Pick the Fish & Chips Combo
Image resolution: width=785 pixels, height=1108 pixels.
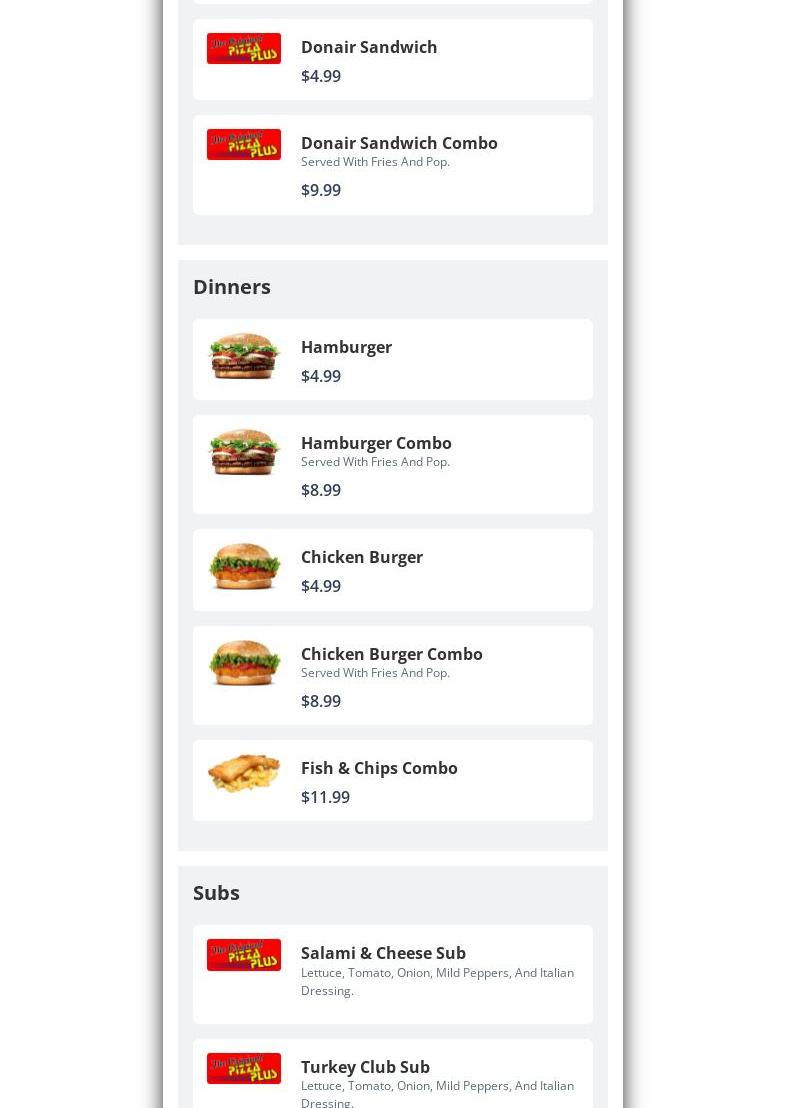click(x=392, y=781)
